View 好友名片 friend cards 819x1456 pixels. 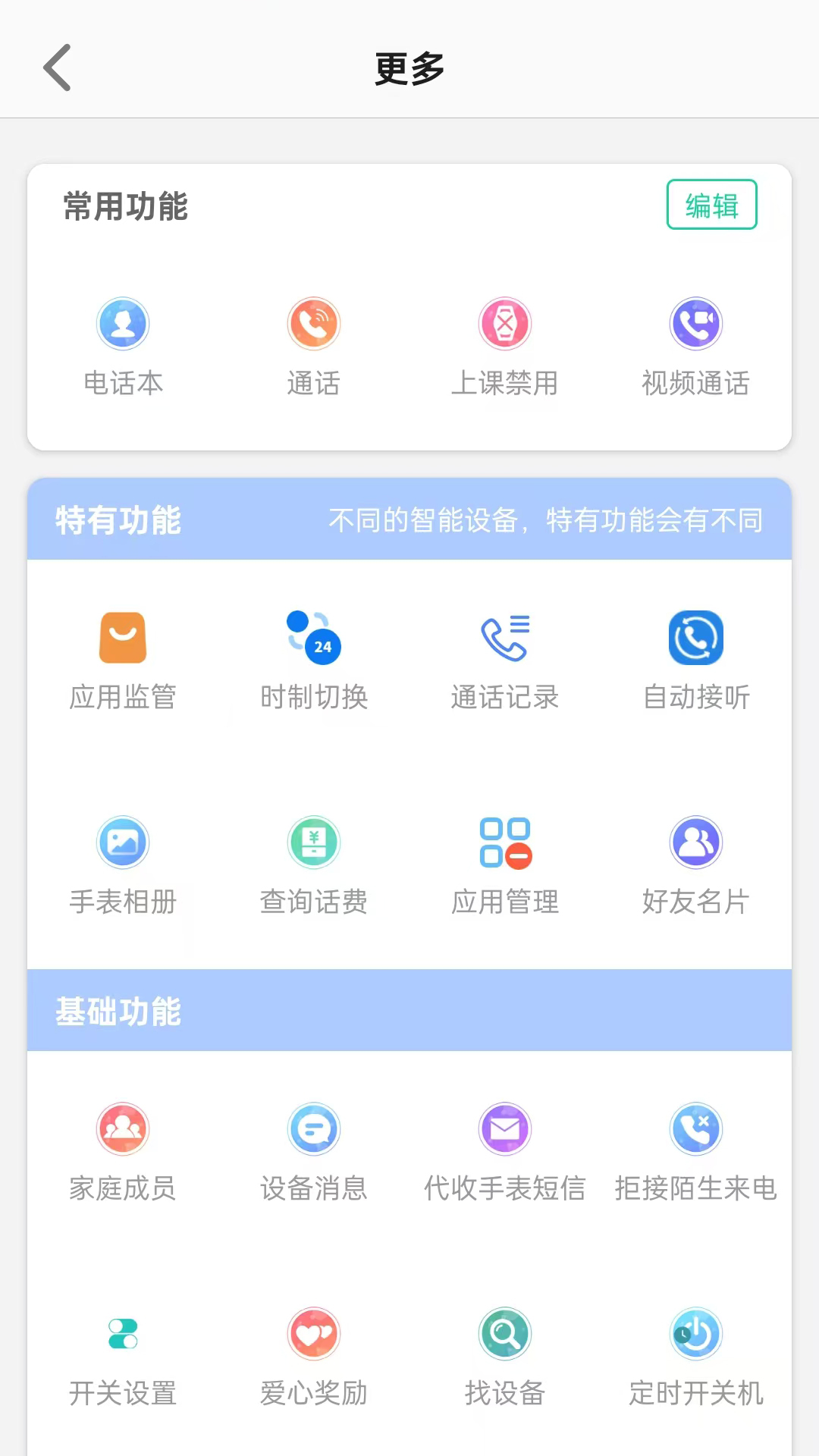pos(696,864)
